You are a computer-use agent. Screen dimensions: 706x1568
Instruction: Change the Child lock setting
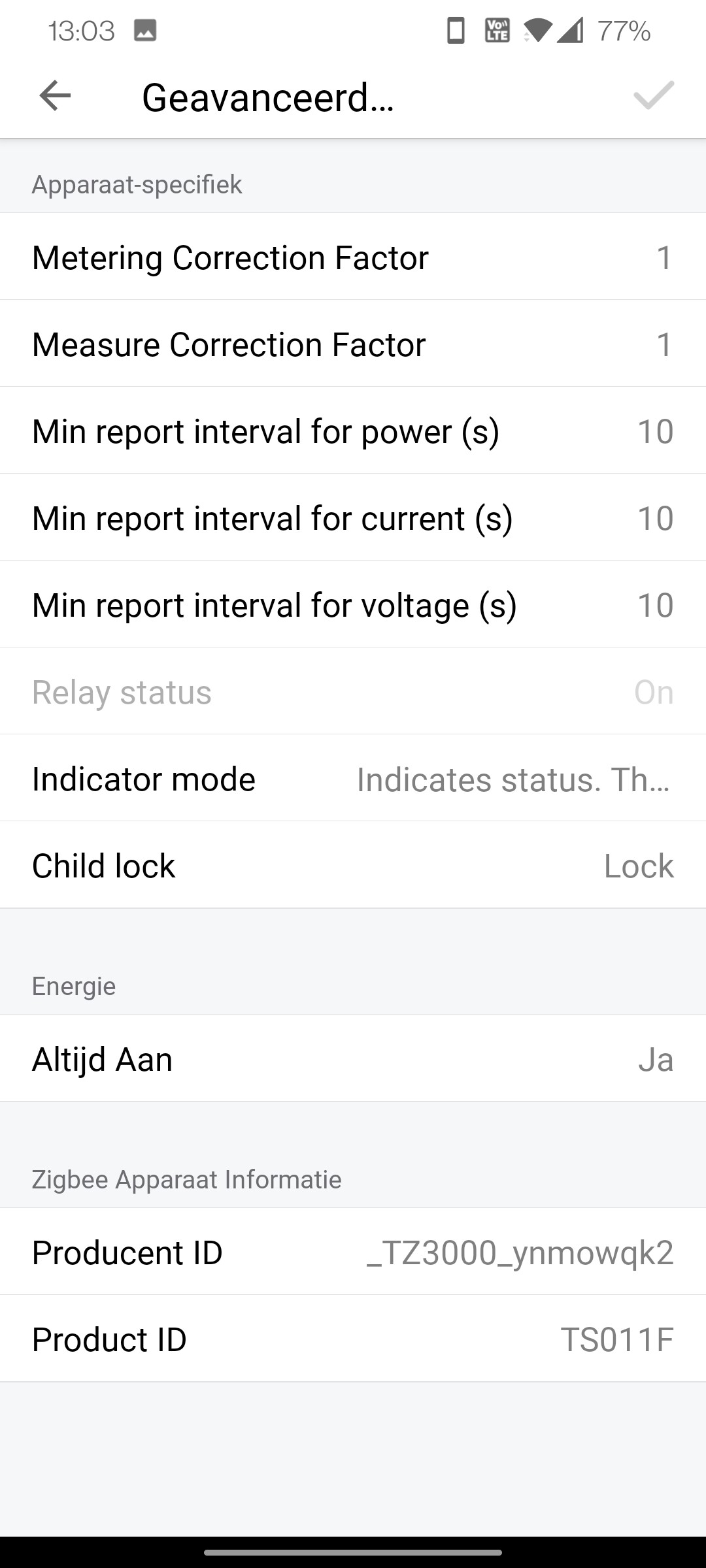353,865
